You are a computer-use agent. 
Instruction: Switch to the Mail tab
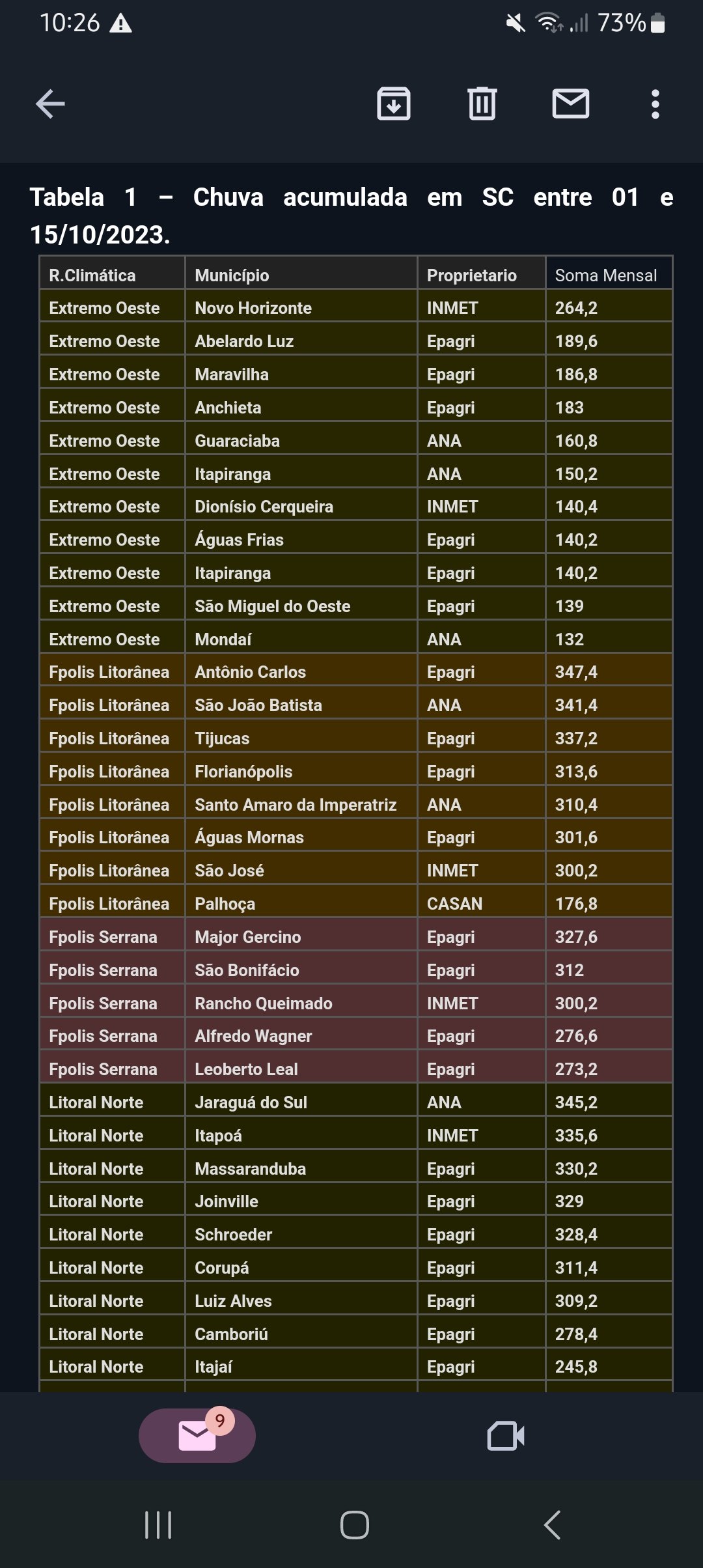197,1436
